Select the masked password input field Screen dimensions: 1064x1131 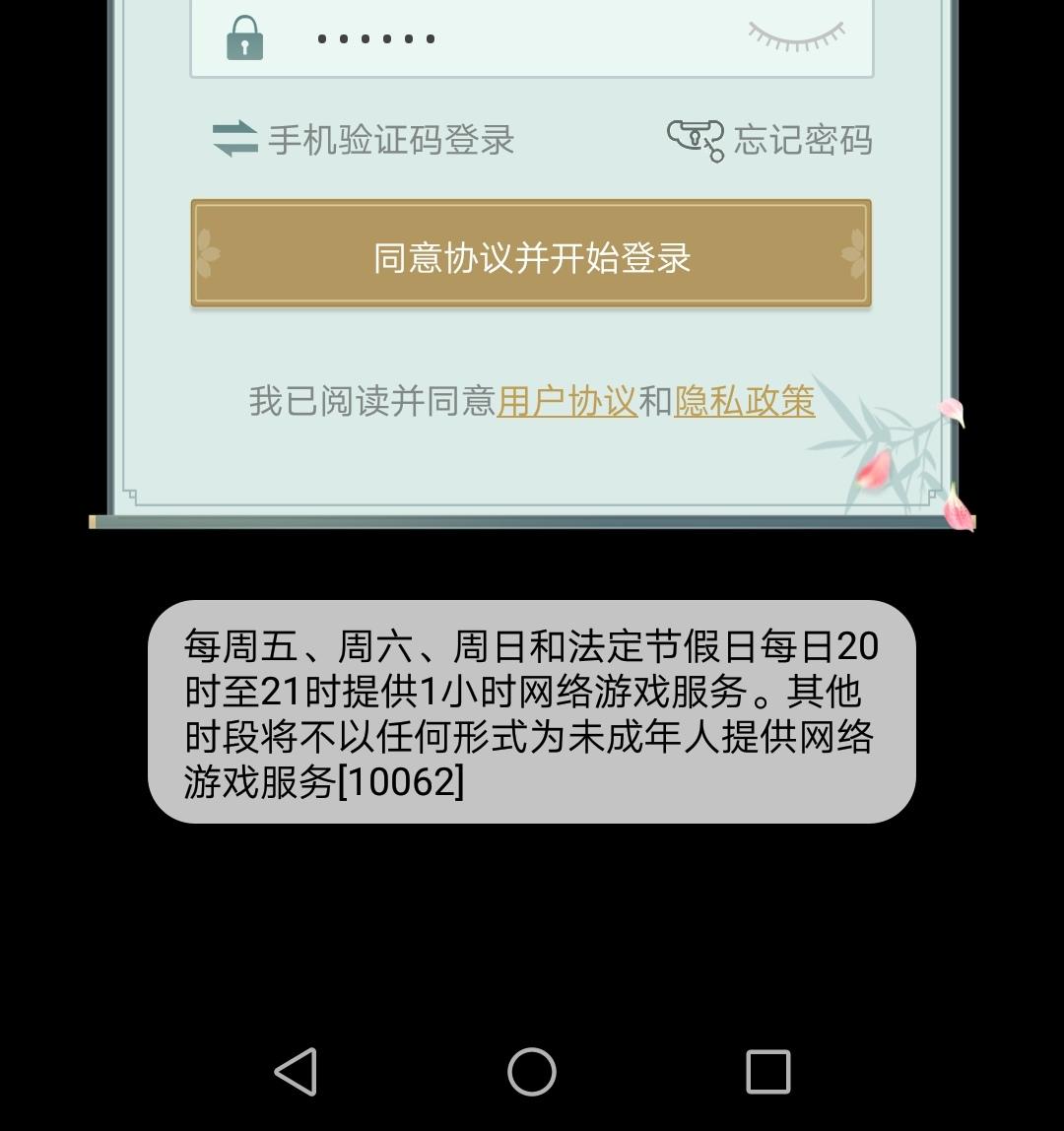click(532, 38)
